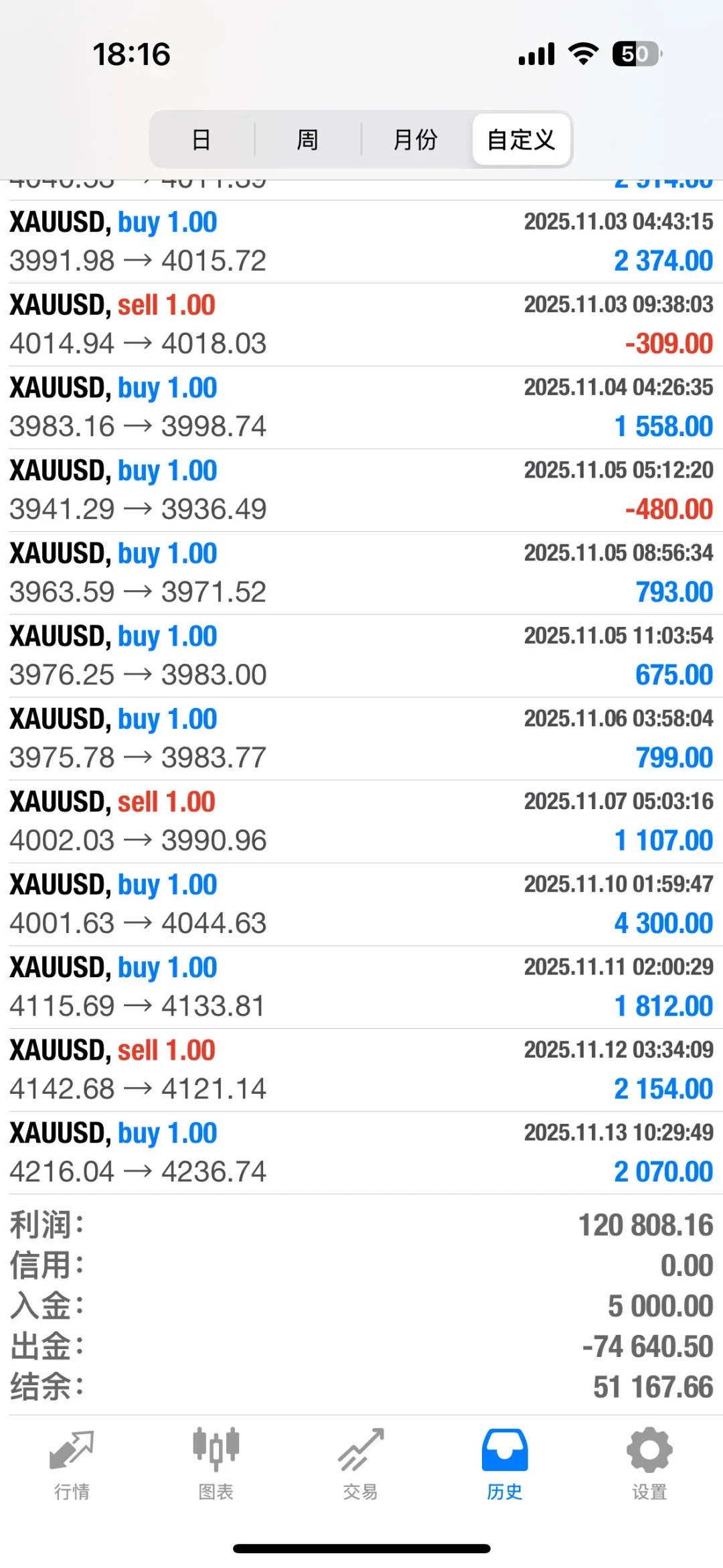Switch to the 交易 tab
The image size is (723, 1568).
pos(360,1464)
